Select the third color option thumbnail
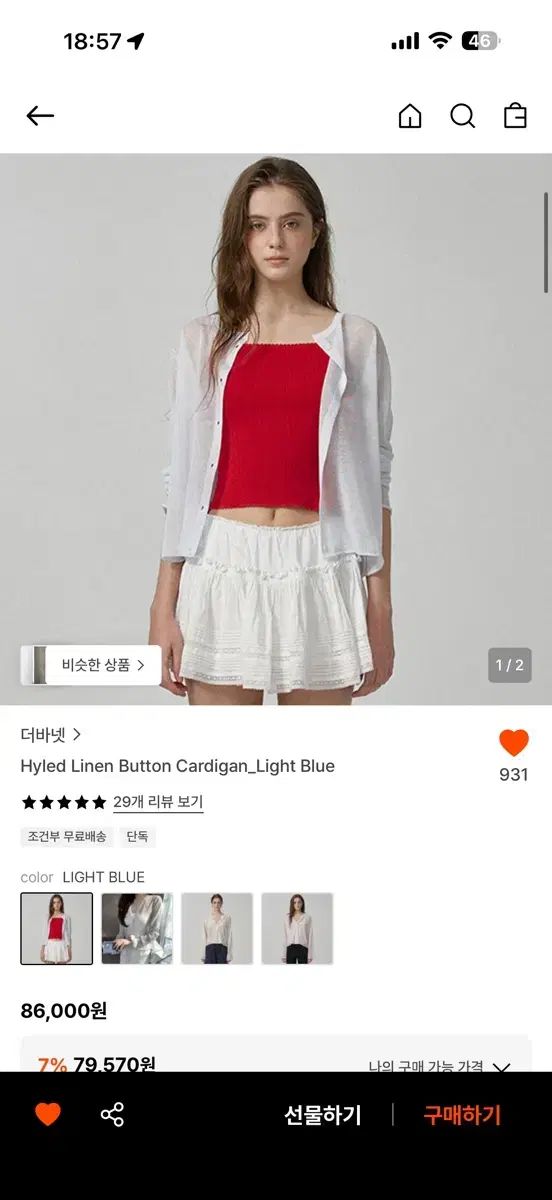This screenshot has height=1200, width=552. tap(217, 929)
